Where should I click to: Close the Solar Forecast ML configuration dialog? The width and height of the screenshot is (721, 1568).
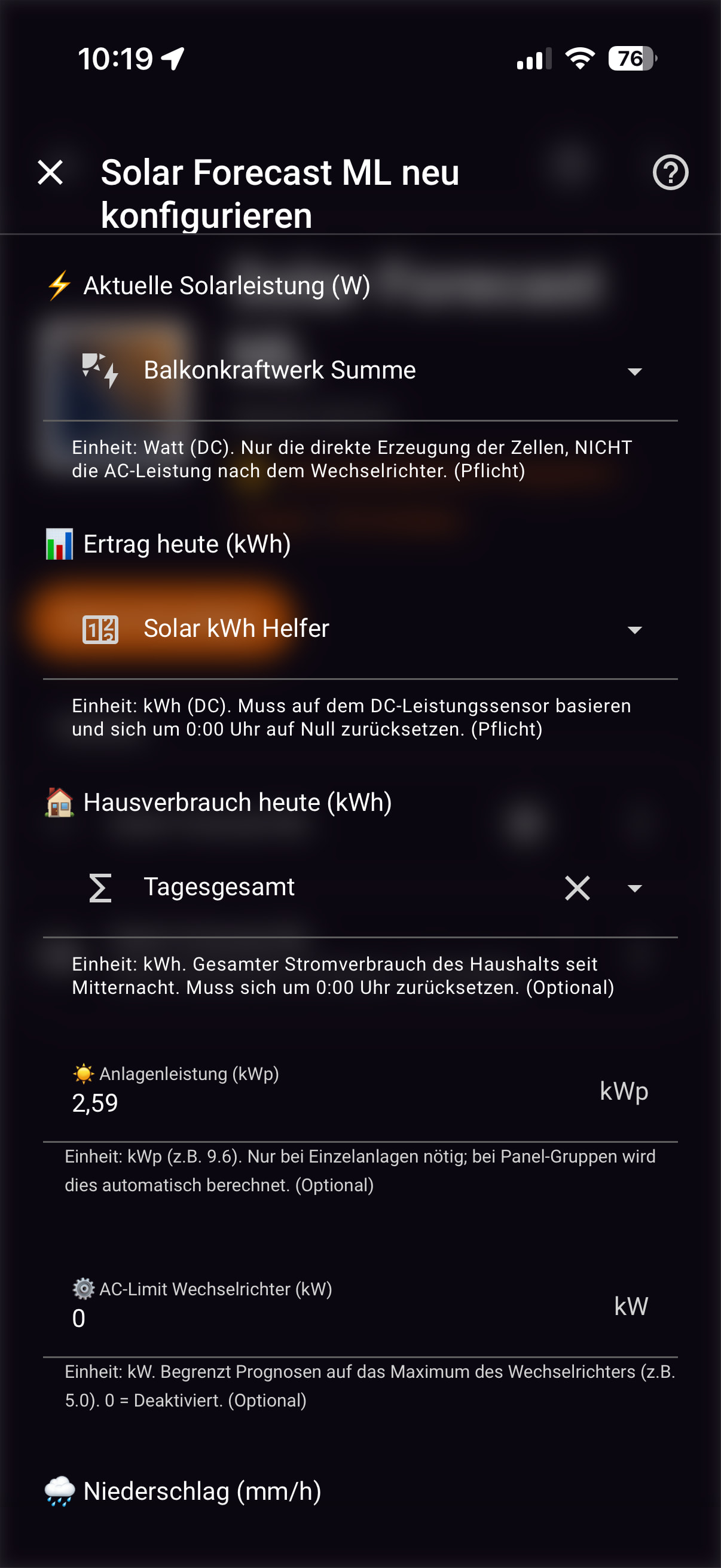click(x=50, y=172)
